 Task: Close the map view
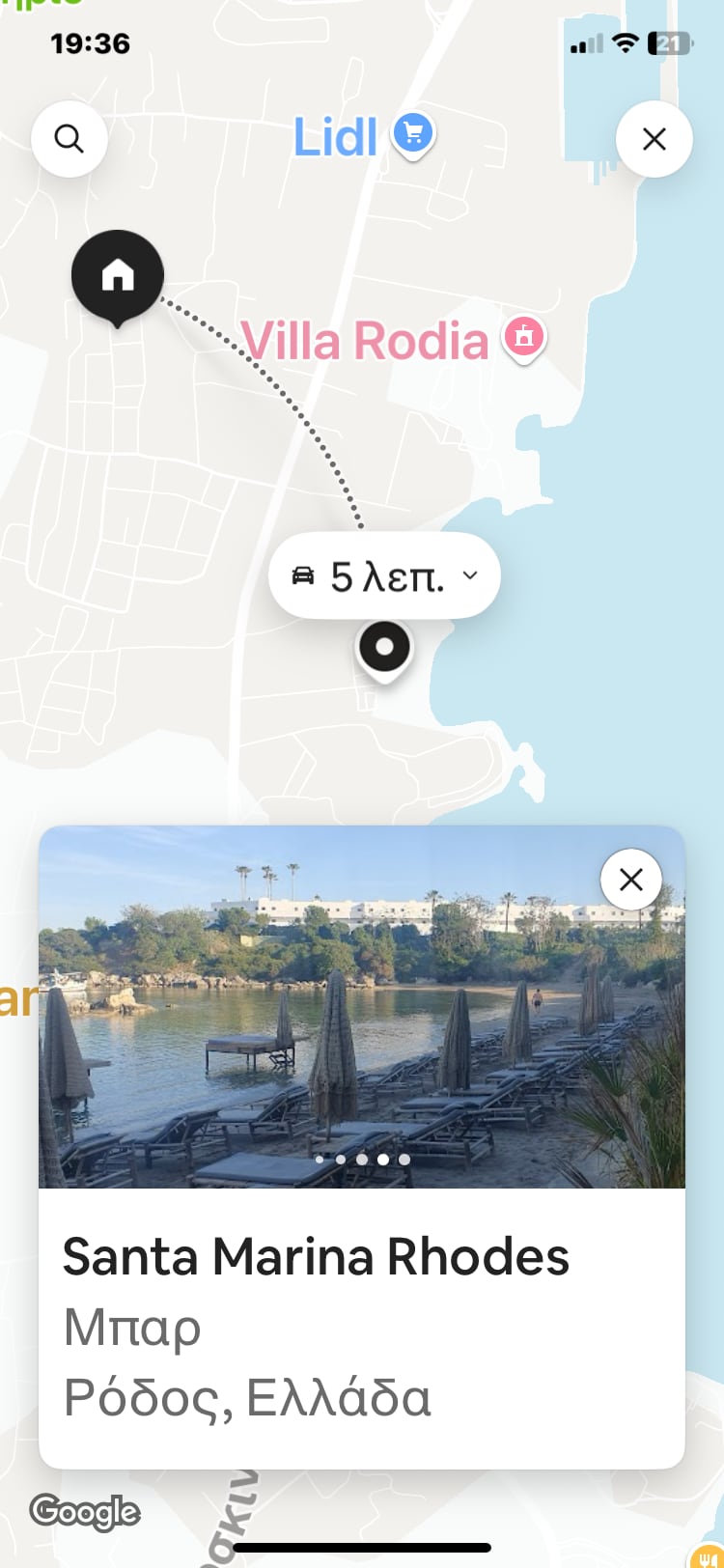654,139
